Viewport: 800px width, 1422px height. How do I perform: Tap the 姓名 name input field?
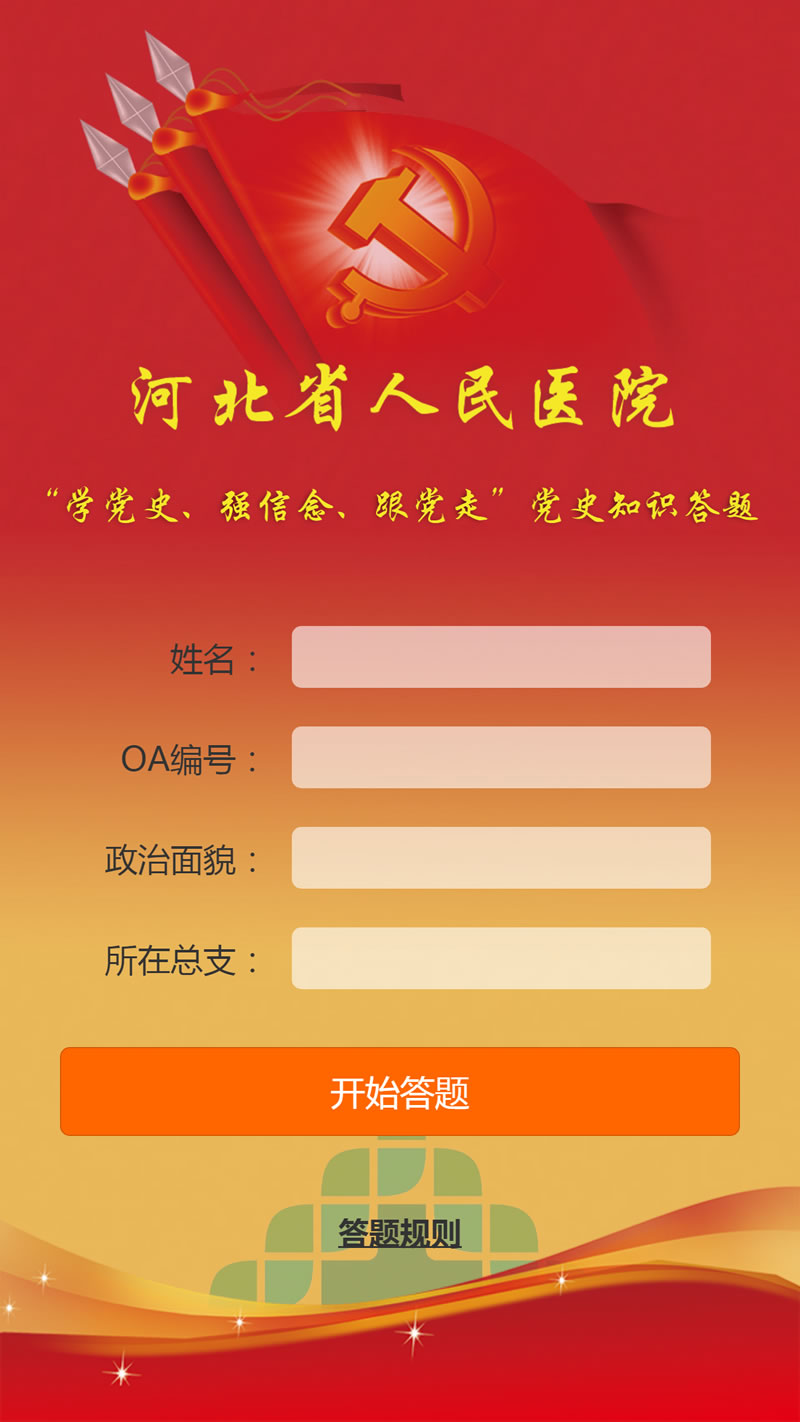(x=501, y=657)
